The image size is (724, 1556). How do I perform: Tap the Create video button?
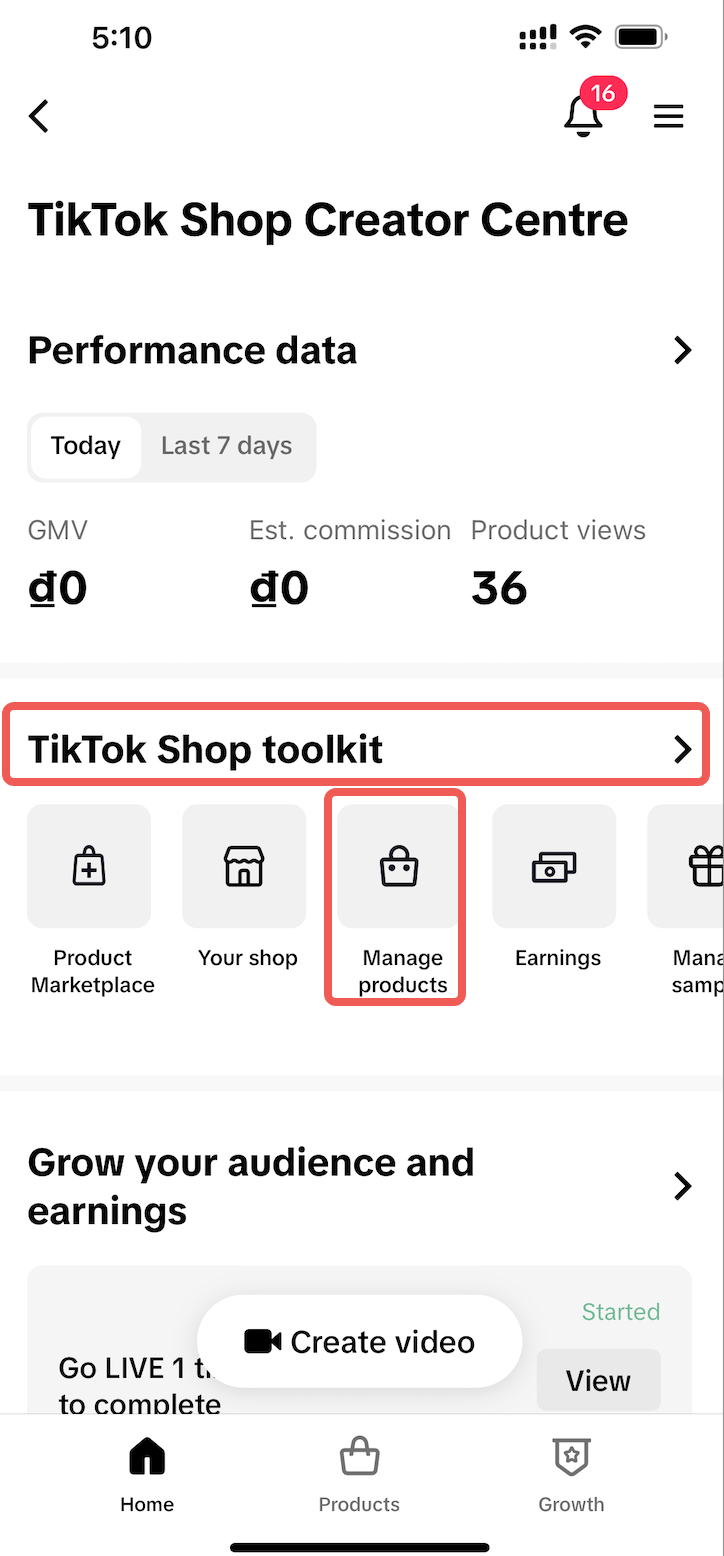(360, 1341)
